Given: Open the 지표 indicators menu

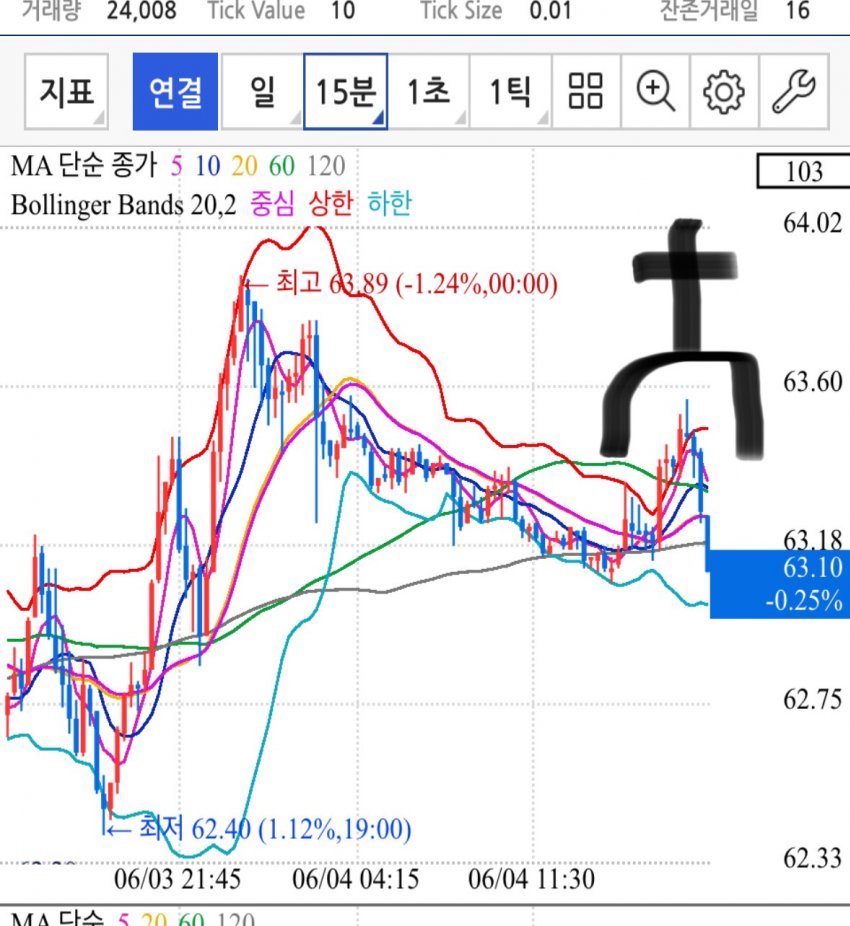Looking at the screenshot, I should coord(67,93).
